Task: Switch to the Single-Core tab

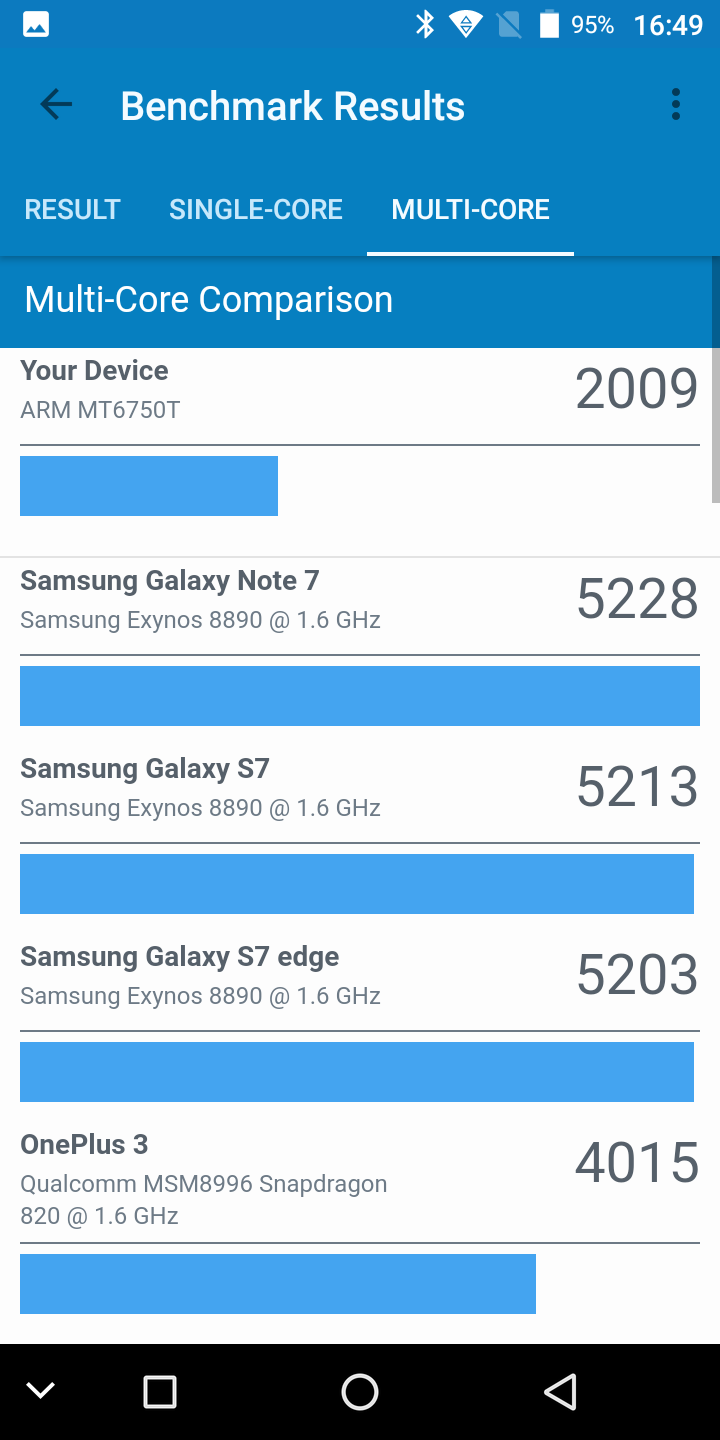Action: click(x=256, y=209)
